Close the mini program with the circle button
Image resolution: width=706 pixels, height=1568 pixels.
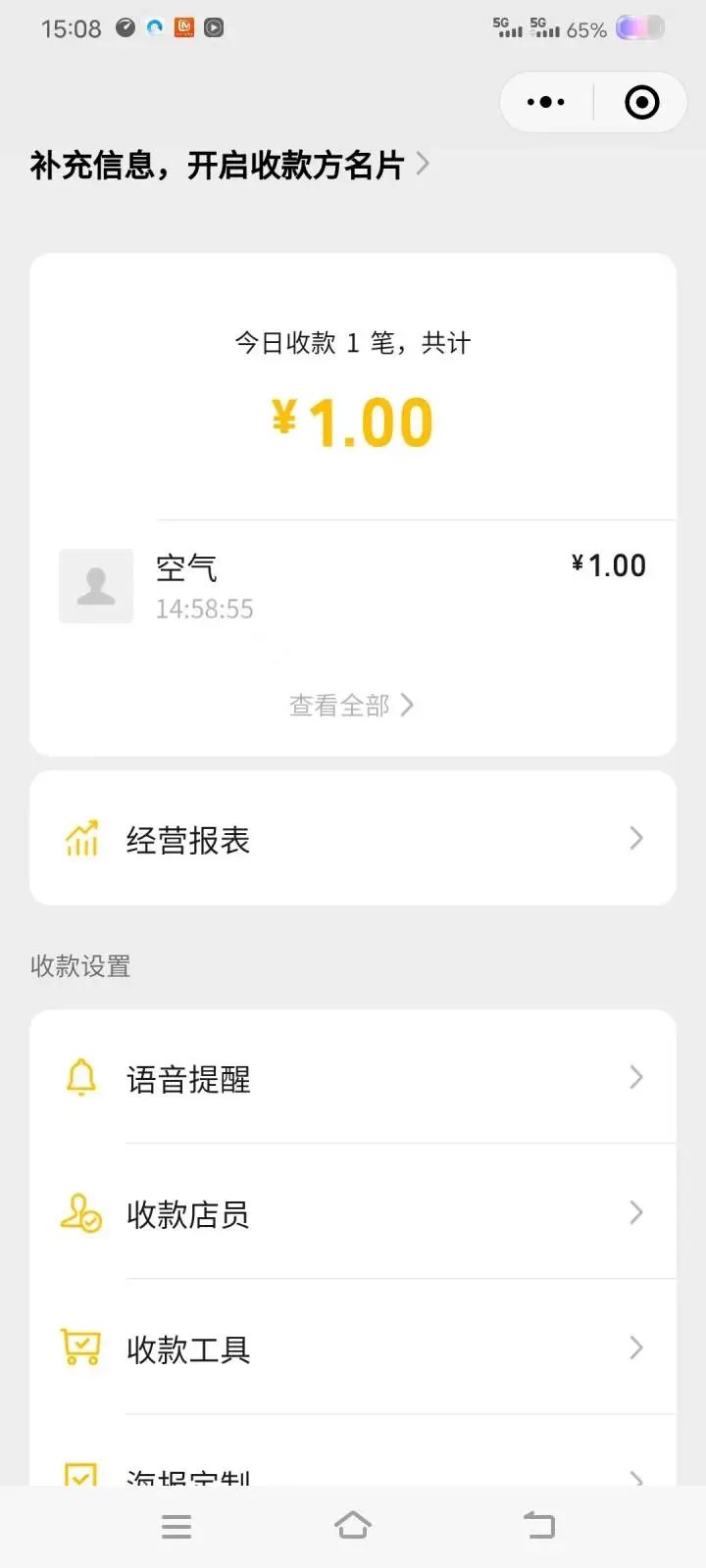(x=642, y=102)
